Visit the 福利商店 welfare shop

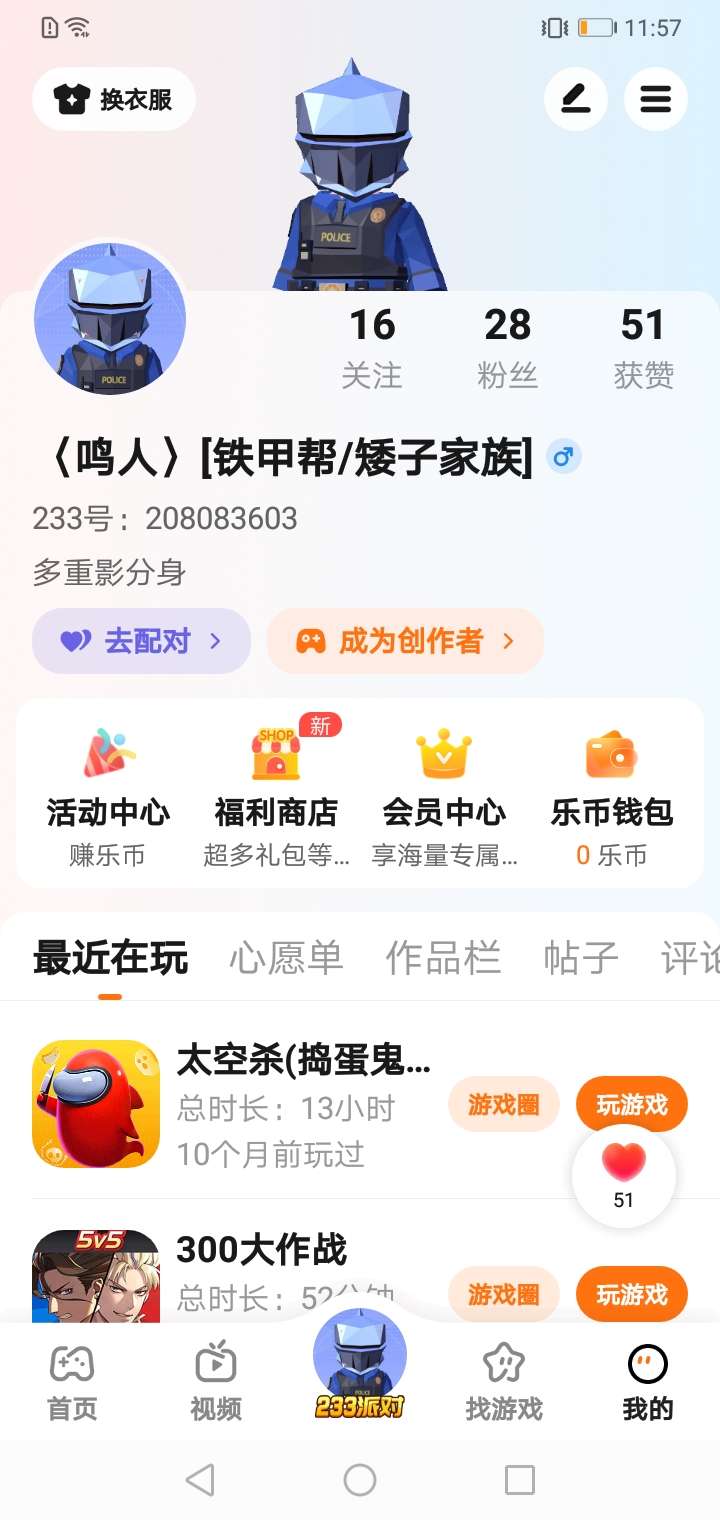276,793
